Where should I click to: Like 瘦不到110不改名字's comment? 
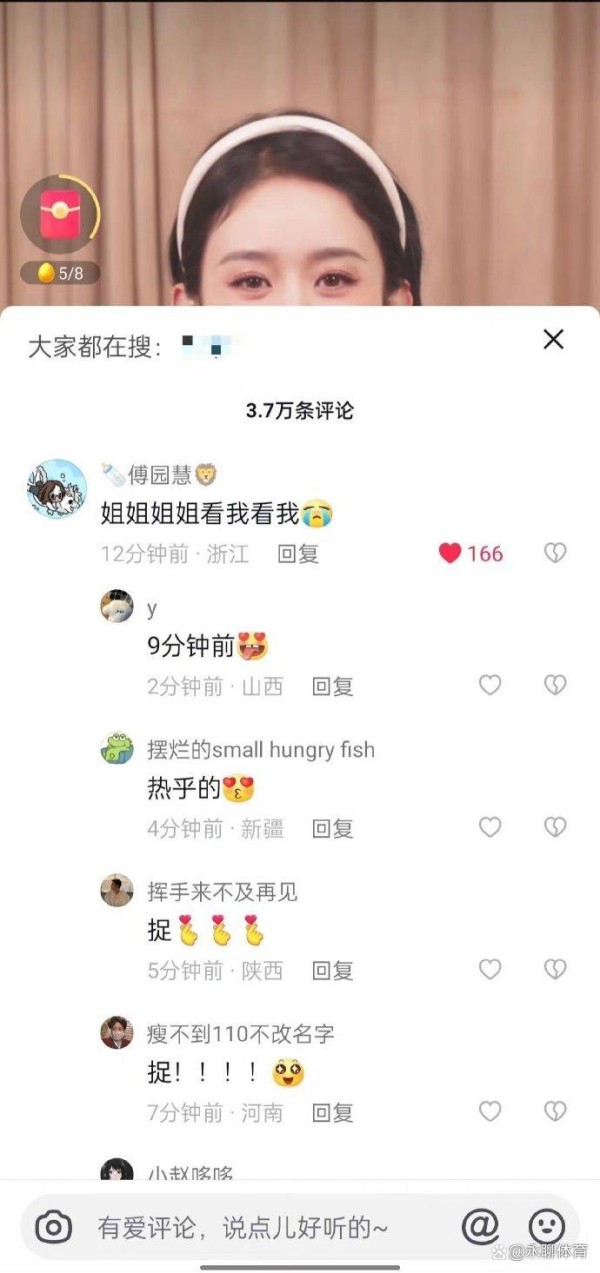(490, 1111)
